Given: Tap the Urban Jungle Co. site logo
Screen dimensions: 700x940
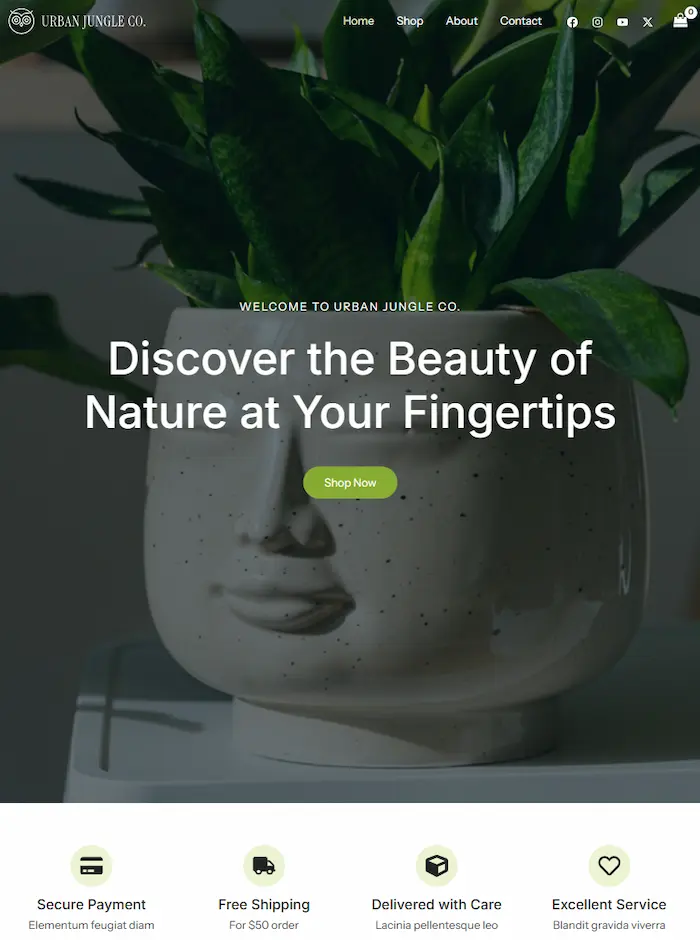Looking at the screenshot, I should coord(77,21).
